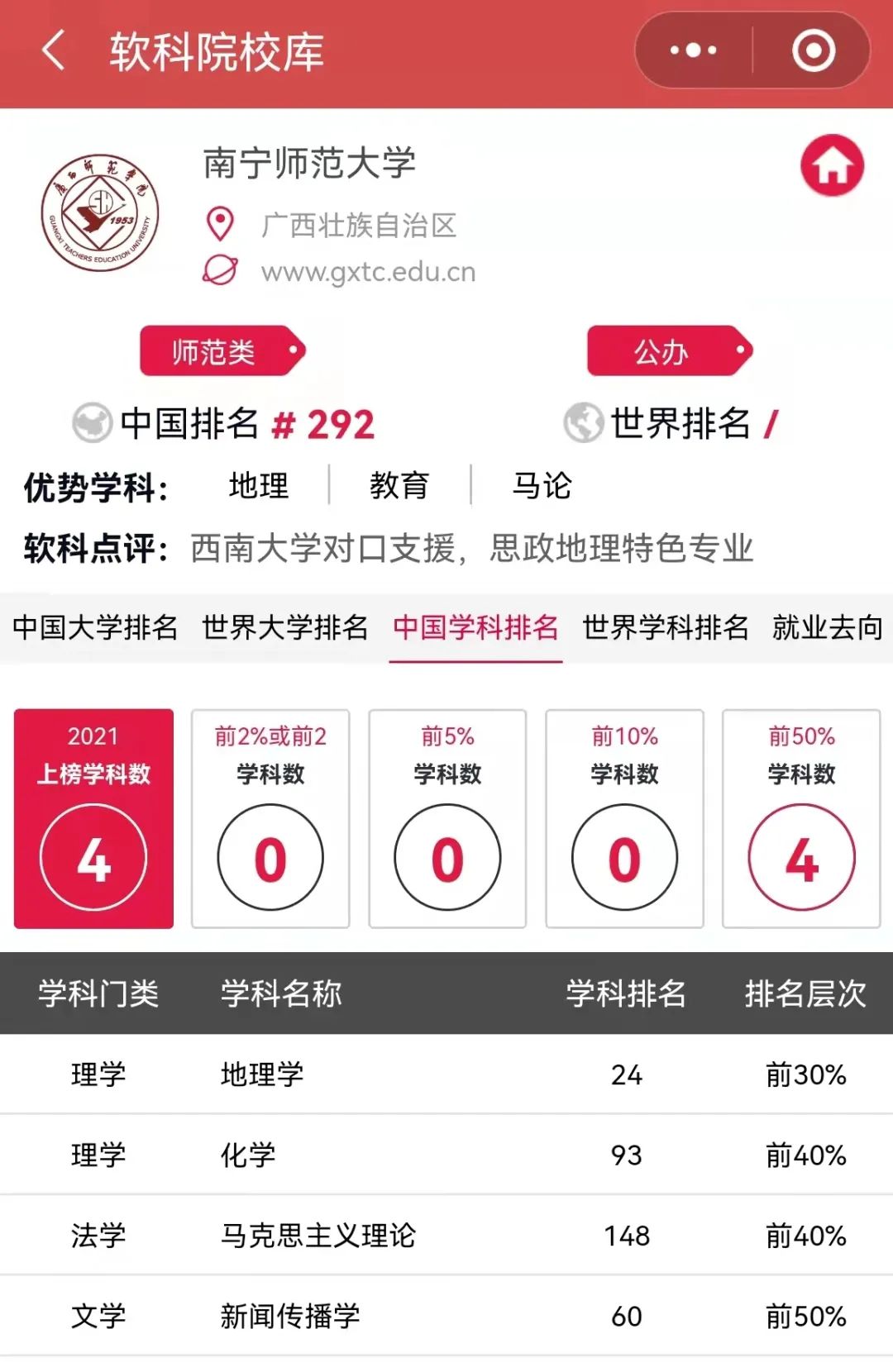
Task: Select 前5% 学科数 card
Action: tap(447, 818)
